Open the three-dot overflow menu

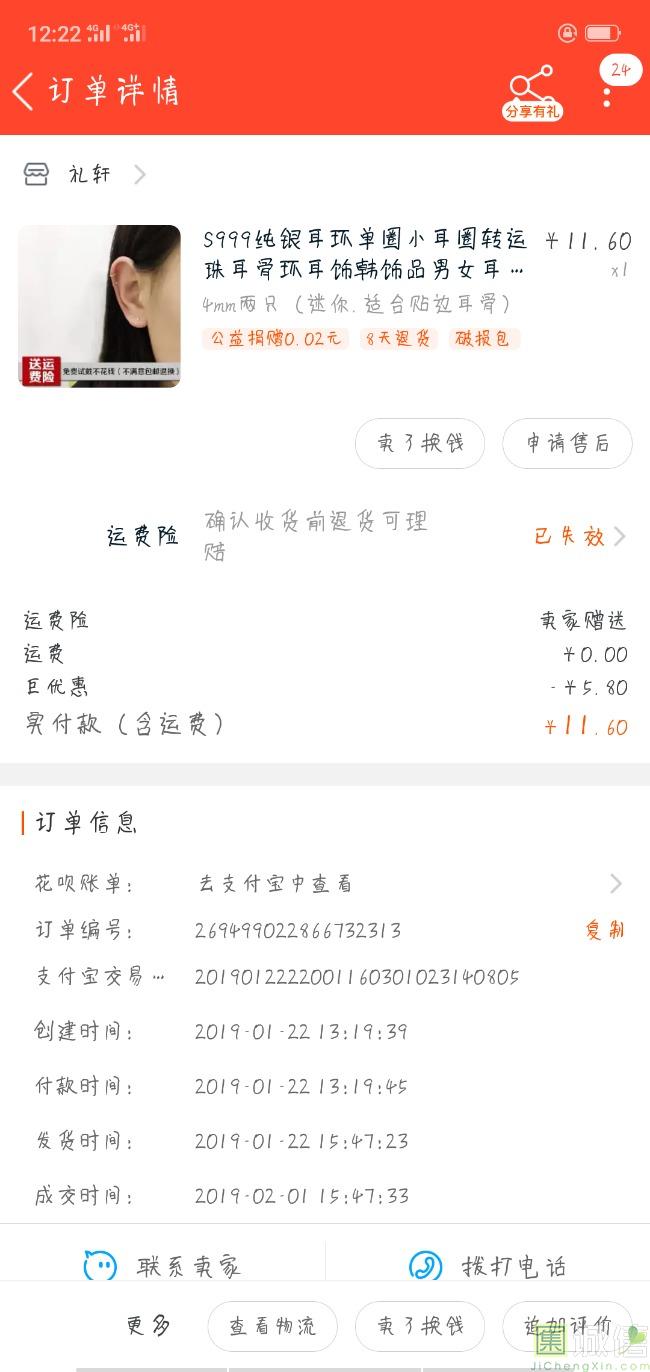[607, 96]
